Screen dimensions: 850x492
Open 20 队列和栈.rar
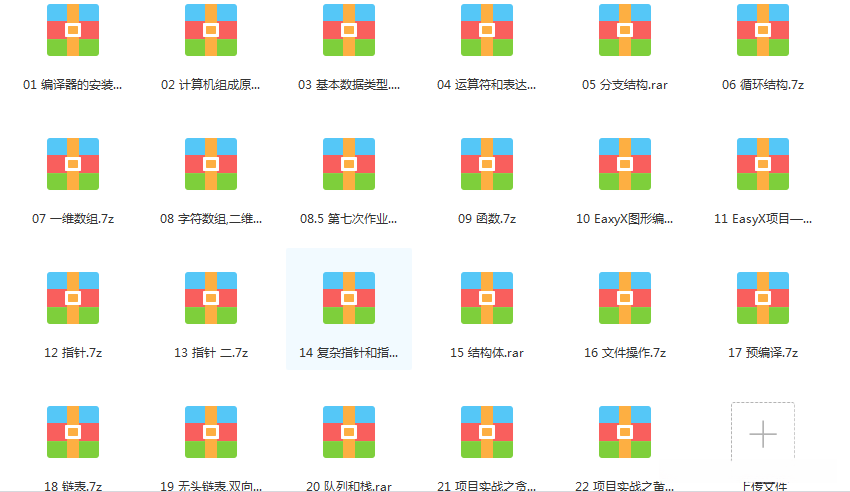349,432
